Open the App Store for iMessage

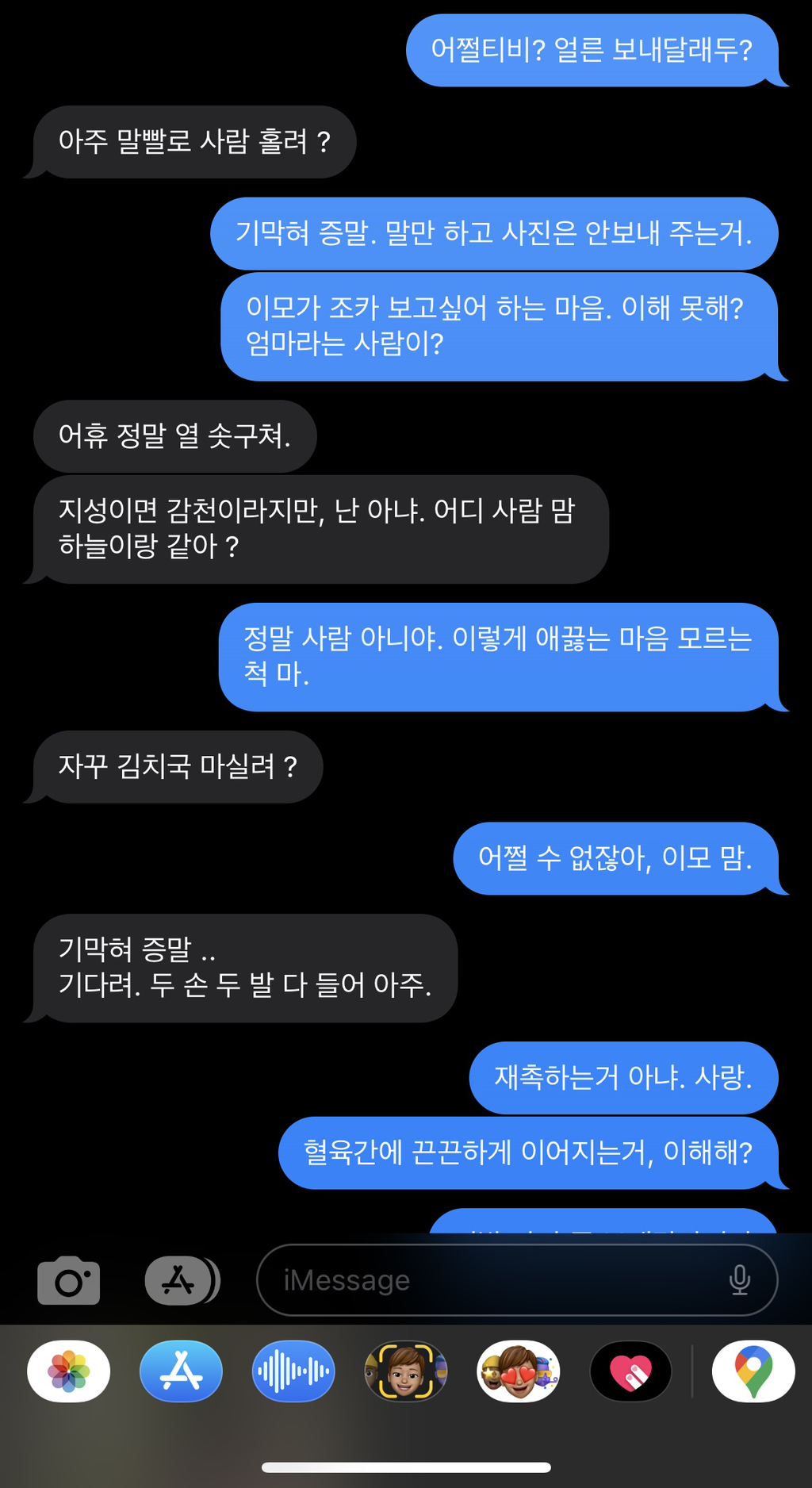point(182,1371)
